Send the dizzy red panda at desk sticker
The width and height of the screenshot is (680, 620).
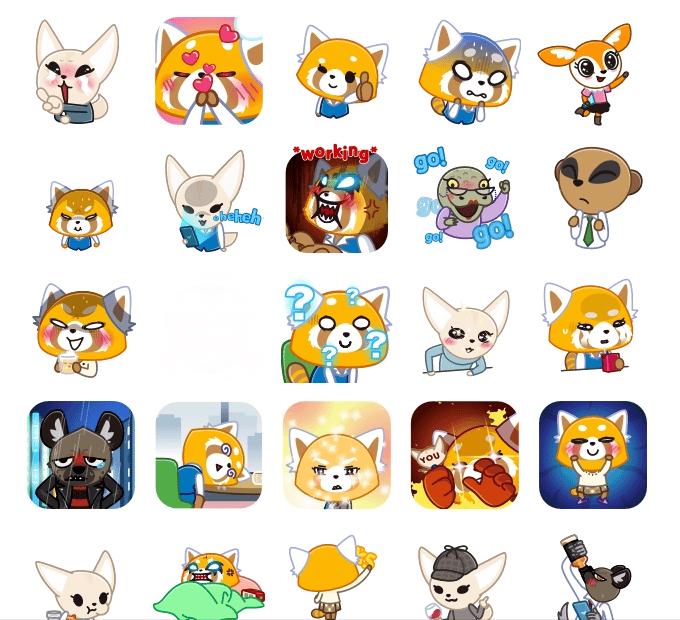[209, 455]
